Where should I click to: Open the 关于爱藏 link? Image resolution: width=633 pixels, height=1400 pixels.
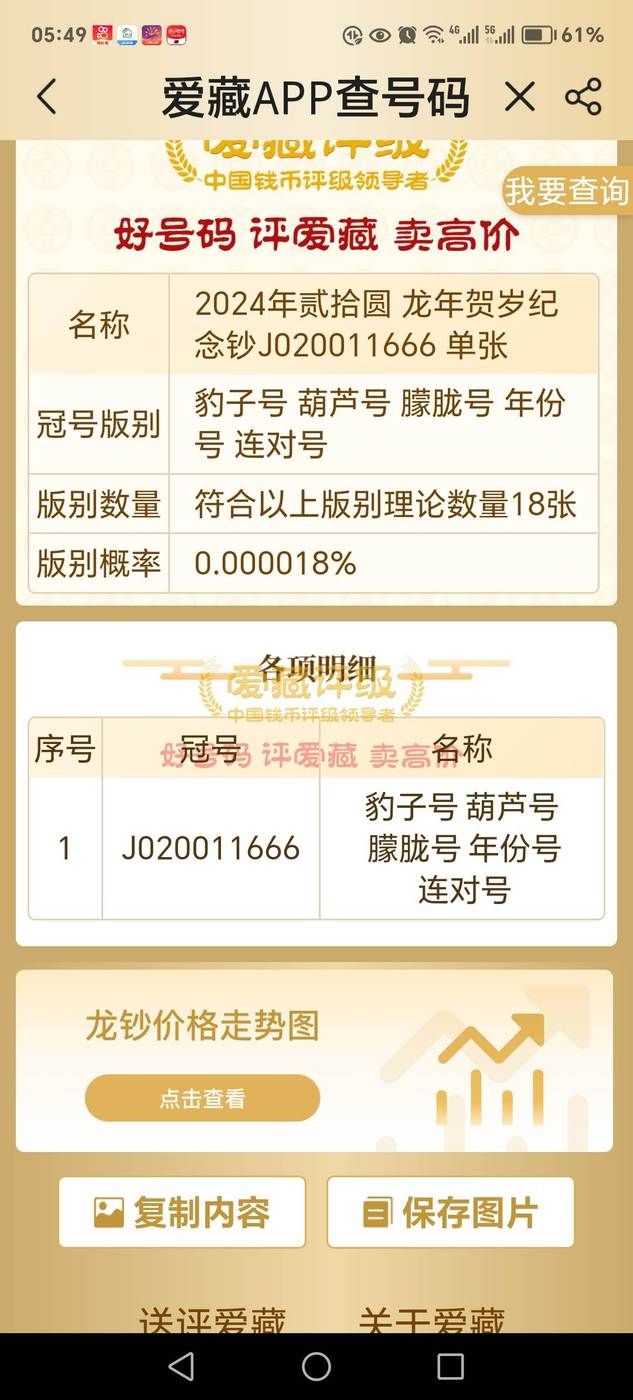pyautogui.click(x=432, y=1320)
